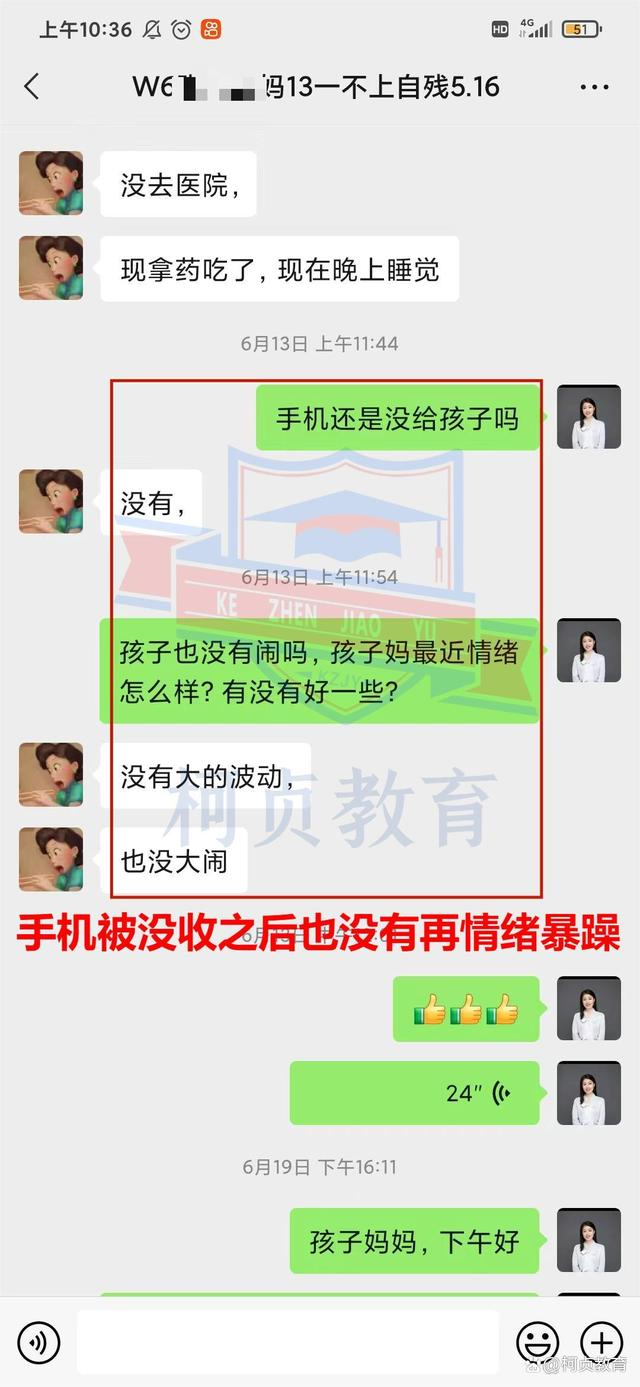This screenshot has height=1387, width=640.
Task: Play the 24-second voice message
Action: pyautogui.click(x=414, y=1093)
